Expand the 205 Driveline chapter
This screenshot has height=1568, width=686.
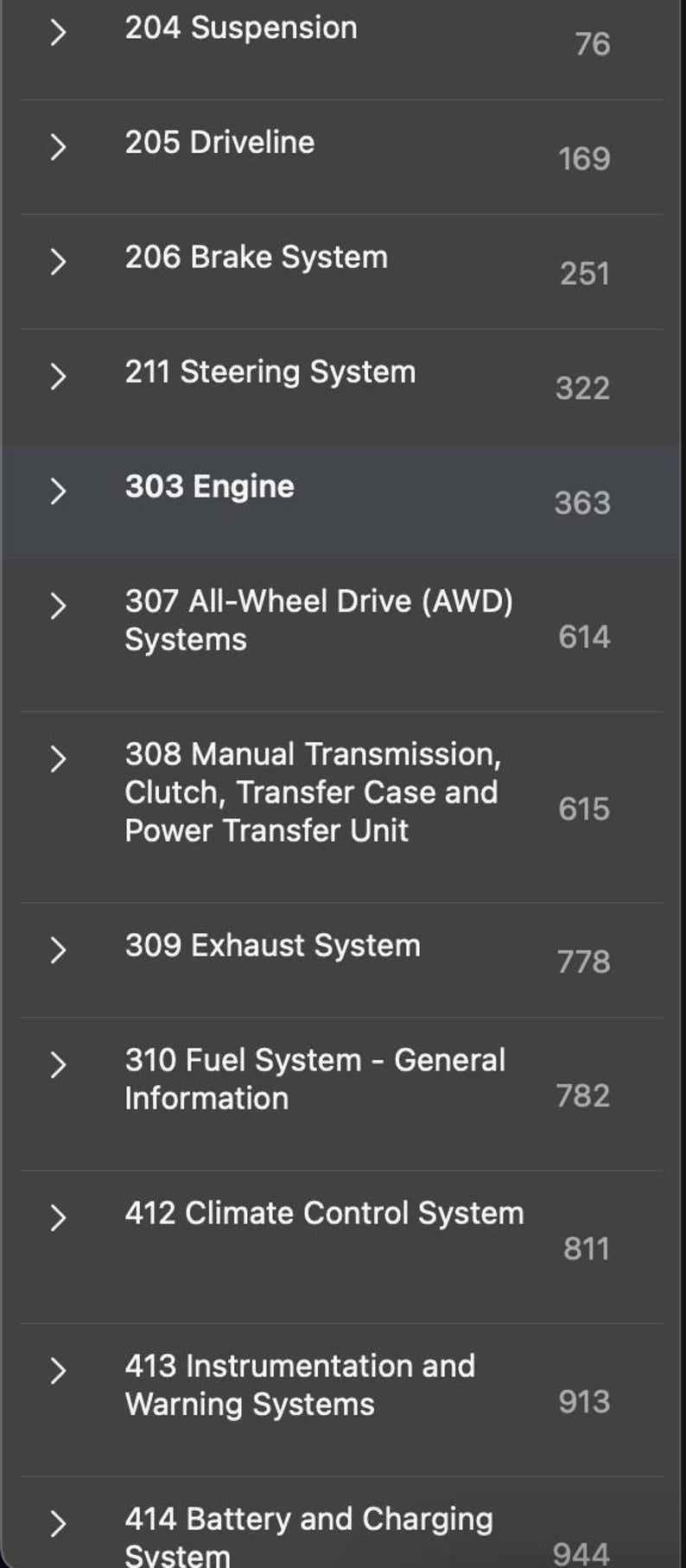[59, 147]
